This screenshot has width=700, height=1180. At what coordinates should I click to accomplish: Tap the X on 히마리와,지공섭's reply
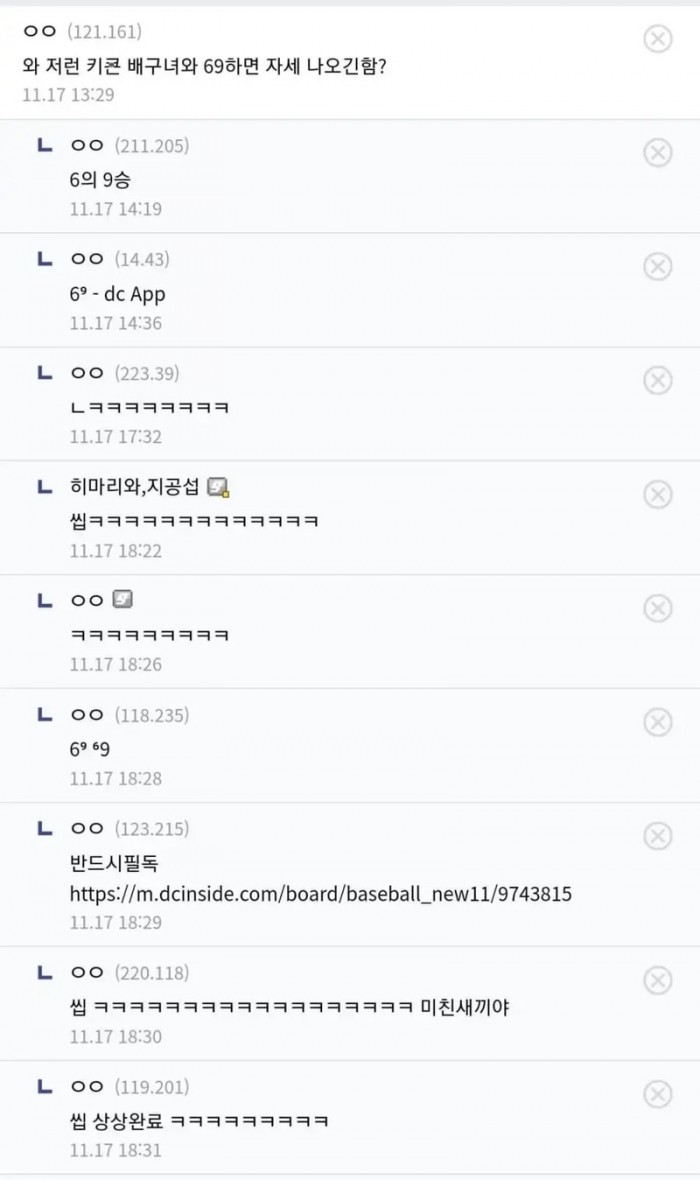coord(657,494)
